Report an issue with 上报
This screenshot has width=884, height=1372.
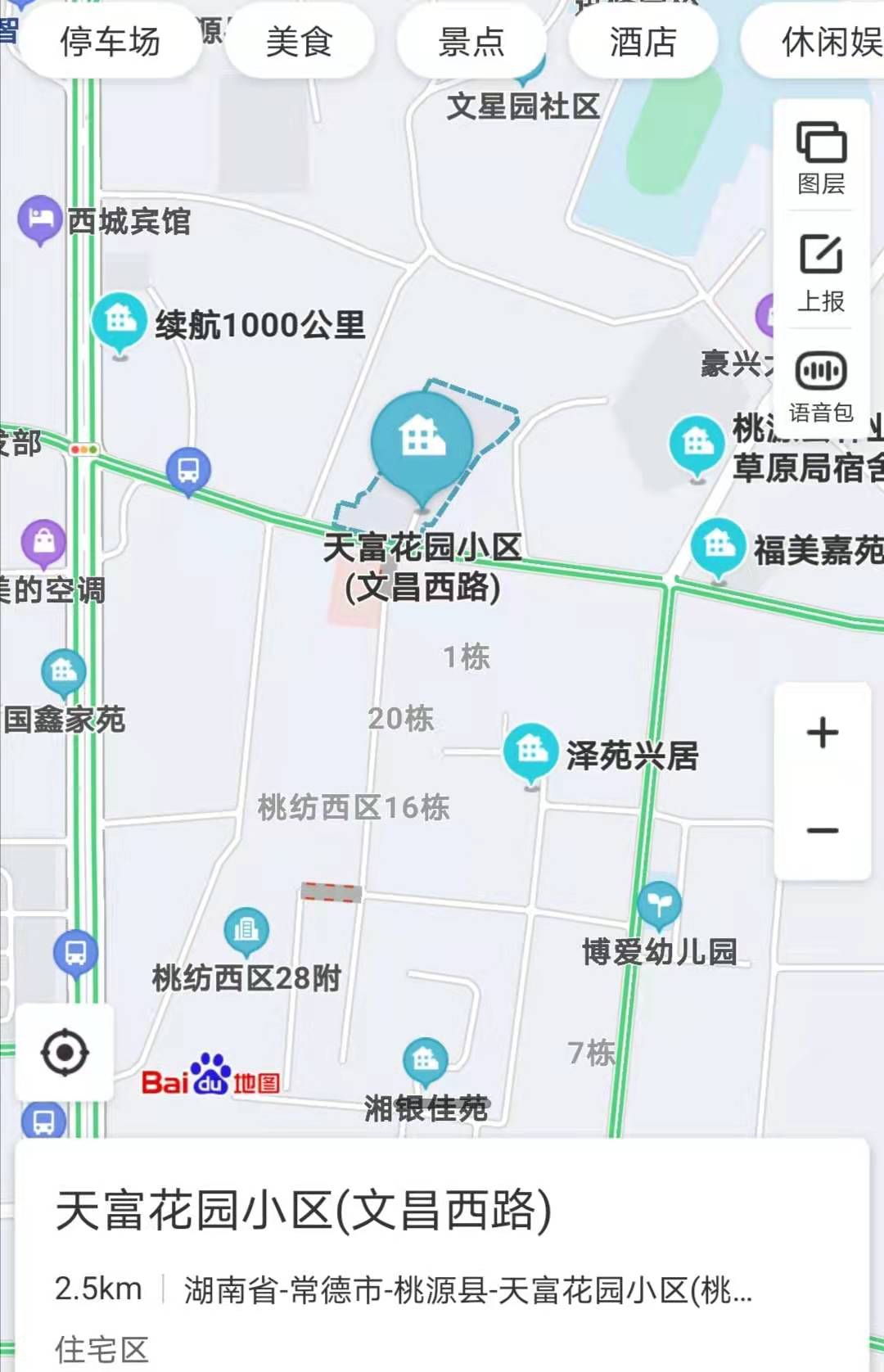tap(821, 273)
